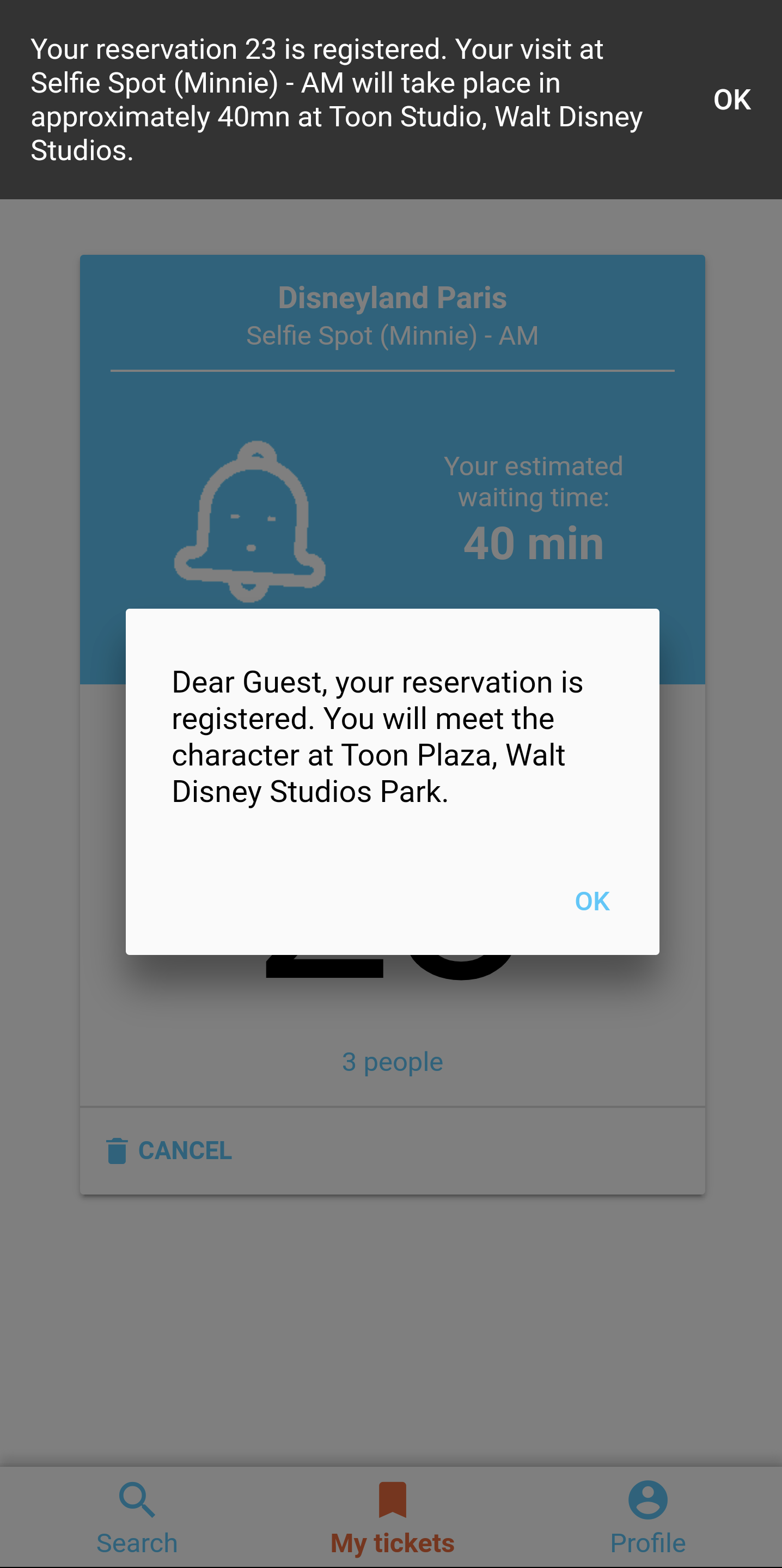This screenshot has height=1568, width=782.
Task: Dismiss the reservation banner with OK
Action: [731, 100]
